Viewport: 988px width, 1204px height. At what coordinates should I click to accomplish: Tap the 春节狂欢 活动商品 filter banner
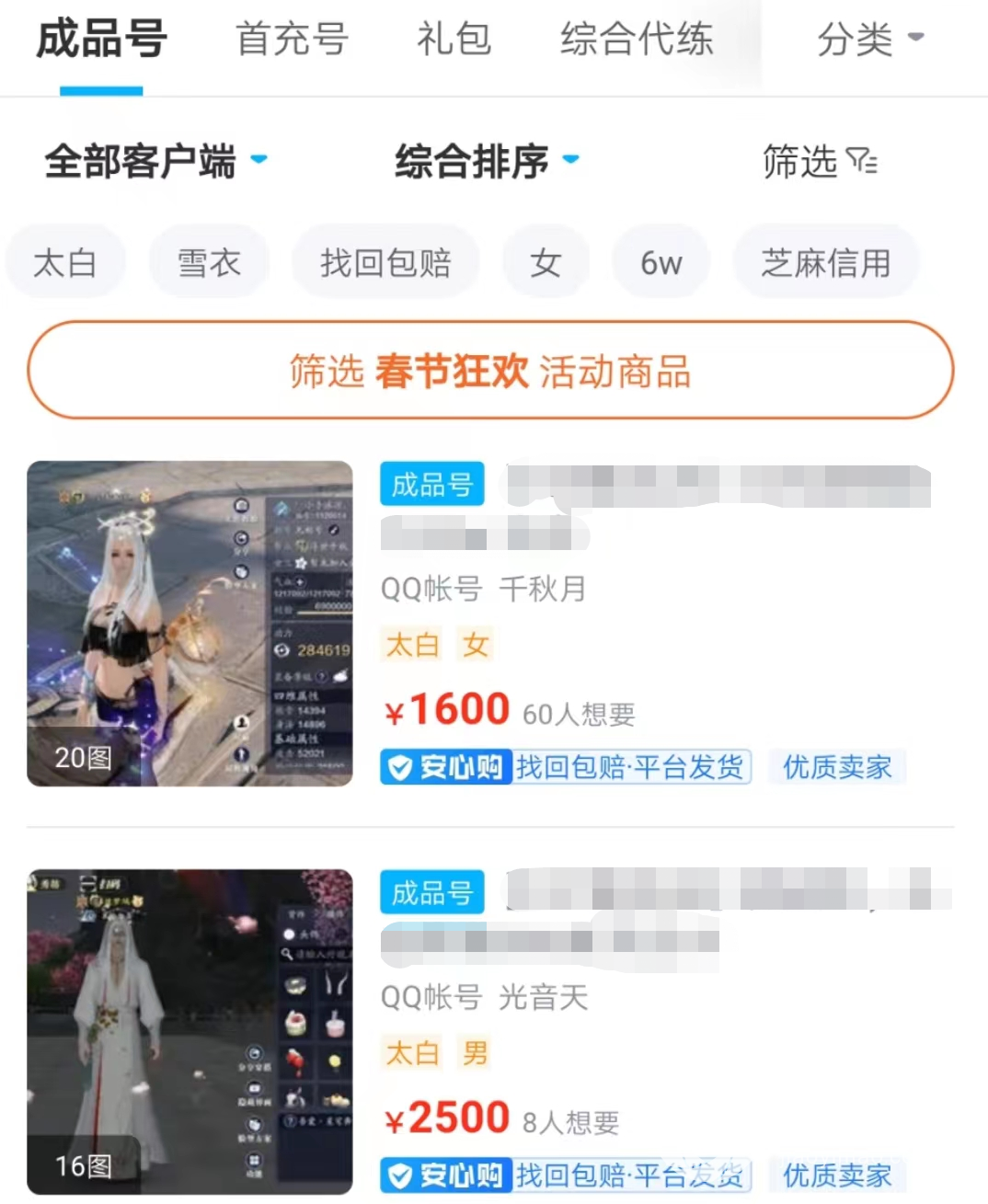(490, 371)
